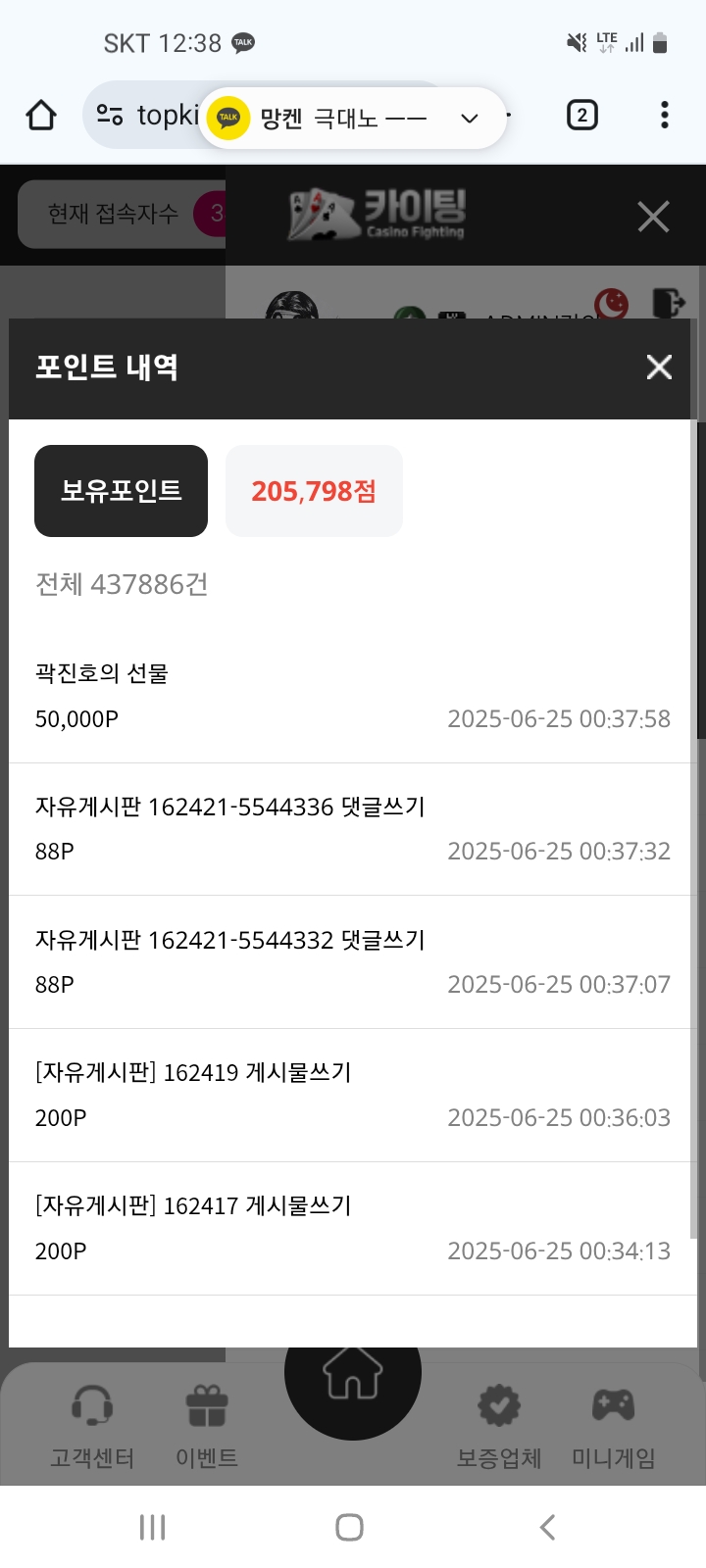Tap the 보유포인트 button
This screenshot has height=1568, width=706.
tap(121, 491)
